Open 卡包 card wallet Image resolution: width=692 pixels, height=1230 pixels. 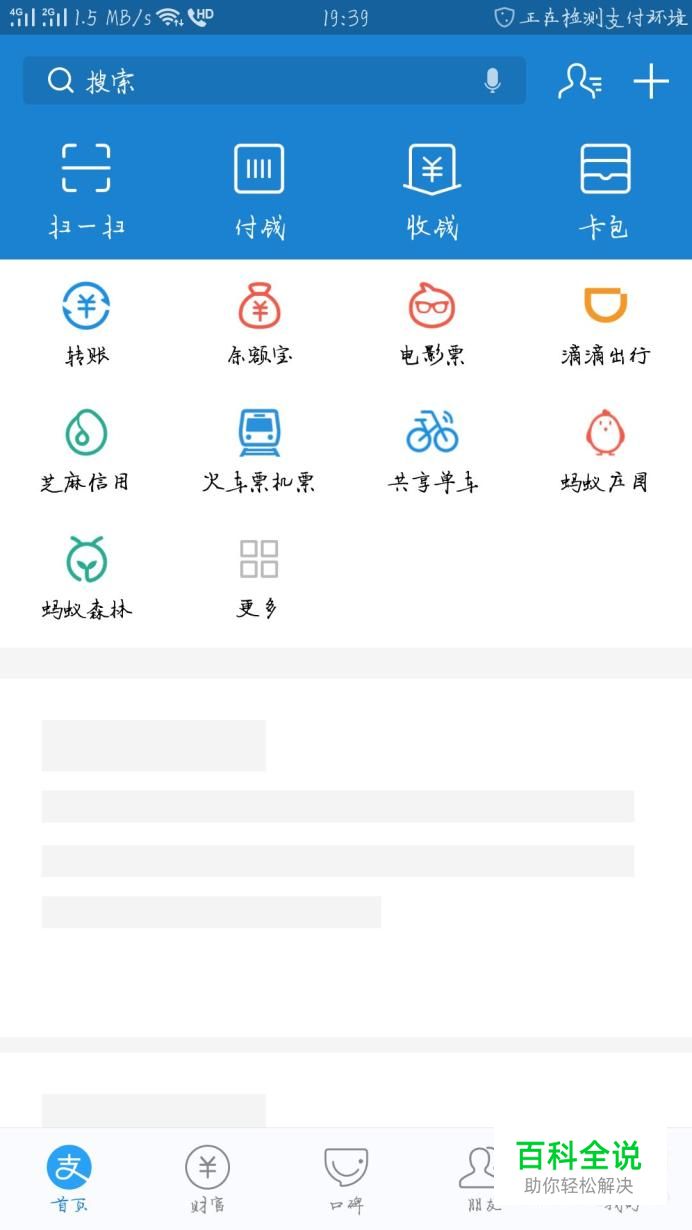(605, 189)
